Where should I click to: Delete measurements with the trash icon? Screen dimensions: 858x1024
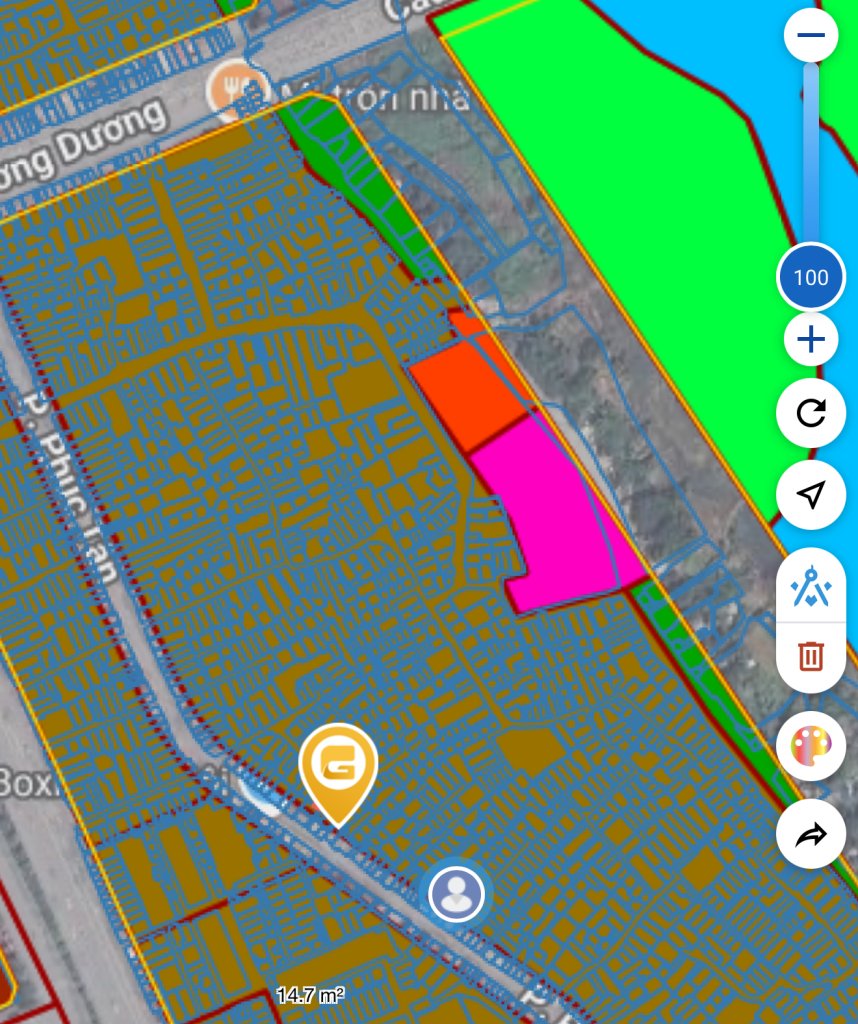click(811, 657)
